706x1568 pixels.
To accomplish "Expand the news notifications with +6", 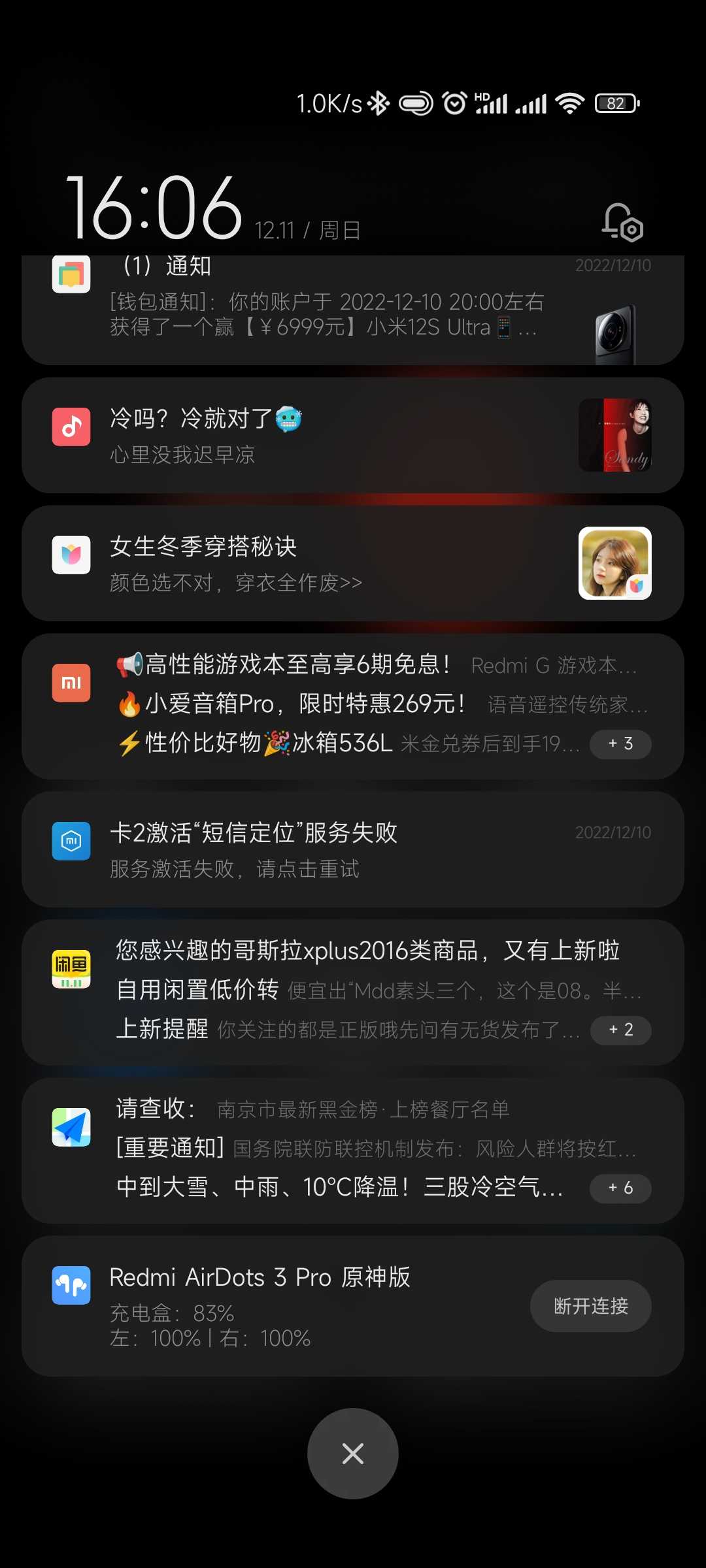I will click(x=620, y=1188).
